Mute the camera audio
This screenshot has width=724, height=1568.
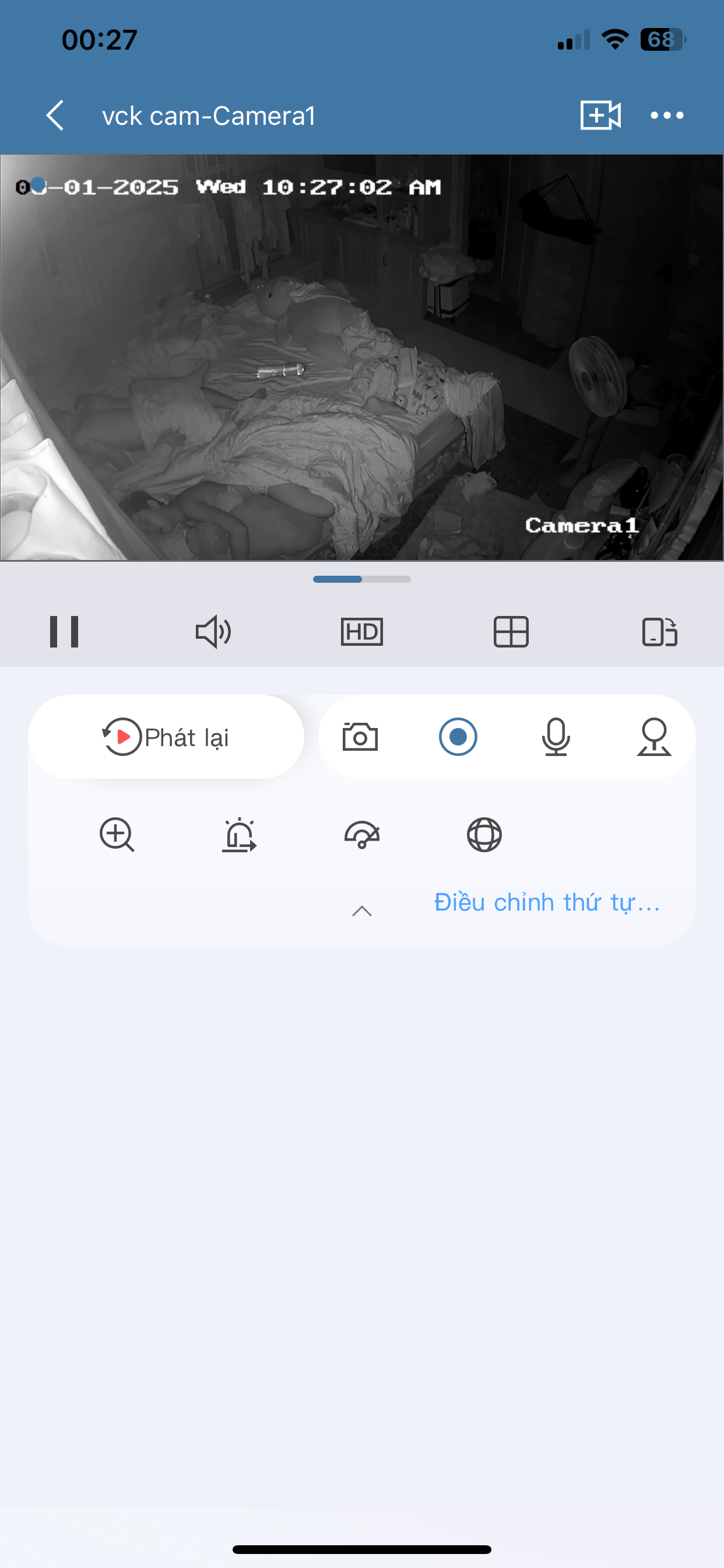click(x=213, y=632)
